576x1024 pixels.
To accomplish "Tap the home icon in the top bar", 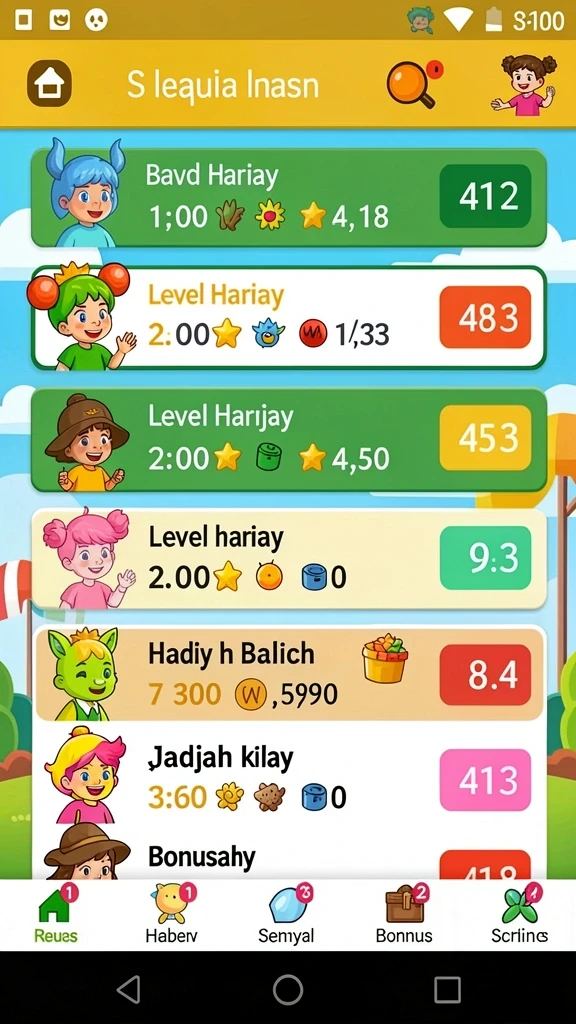I will click(49, 84).
